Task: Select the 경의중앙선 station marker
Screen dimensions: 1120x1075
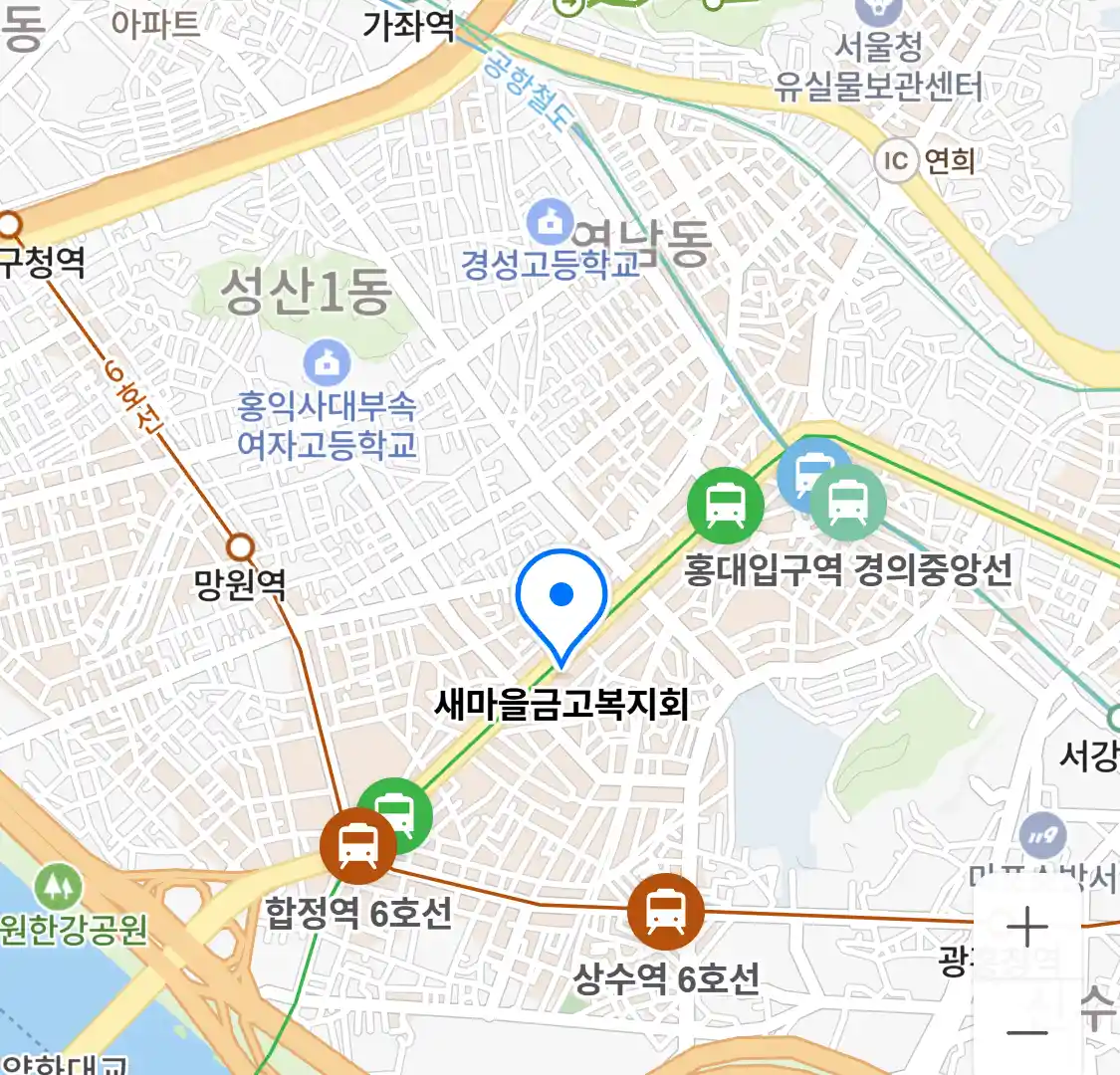Action: 848,503
